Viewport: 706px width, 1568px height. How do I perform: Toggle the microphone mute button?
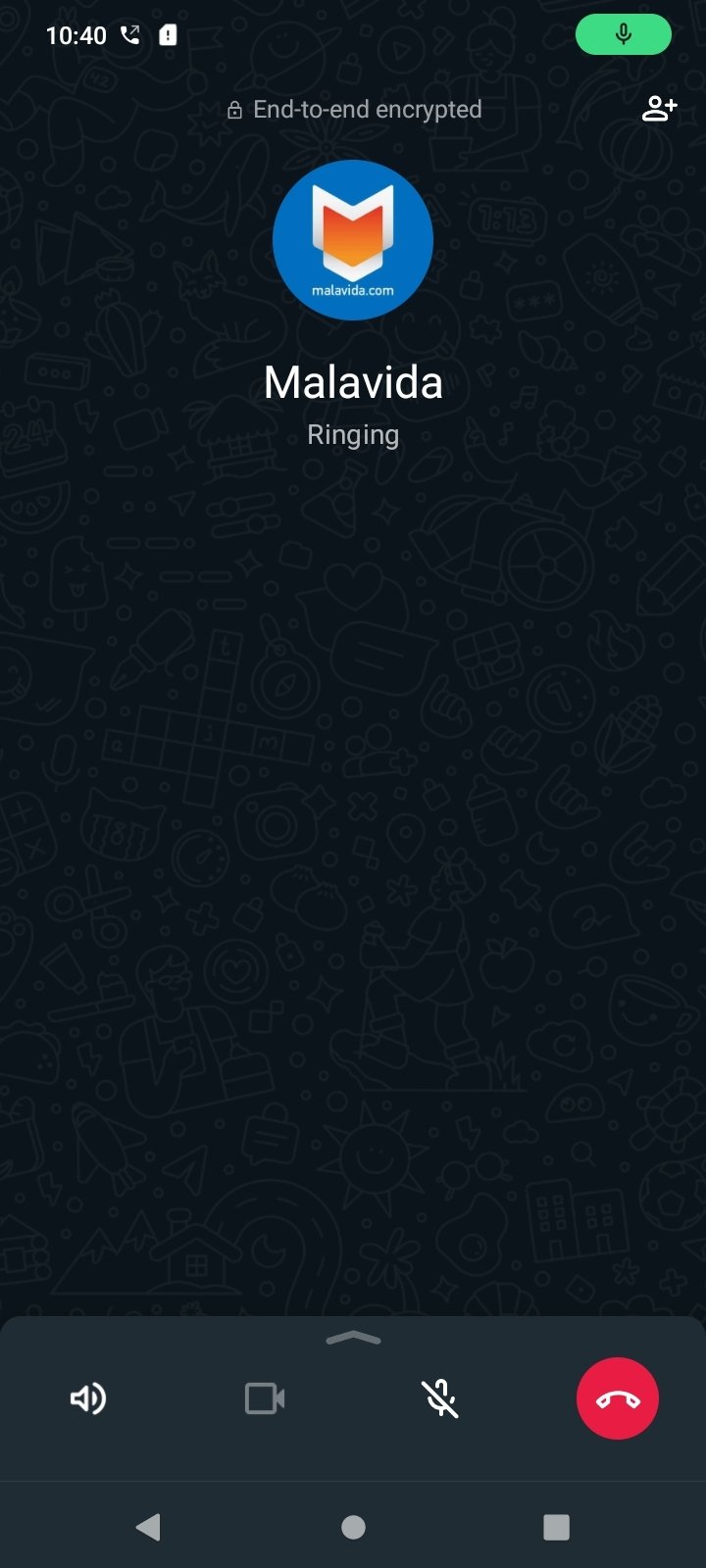[x=440, y=1398]
